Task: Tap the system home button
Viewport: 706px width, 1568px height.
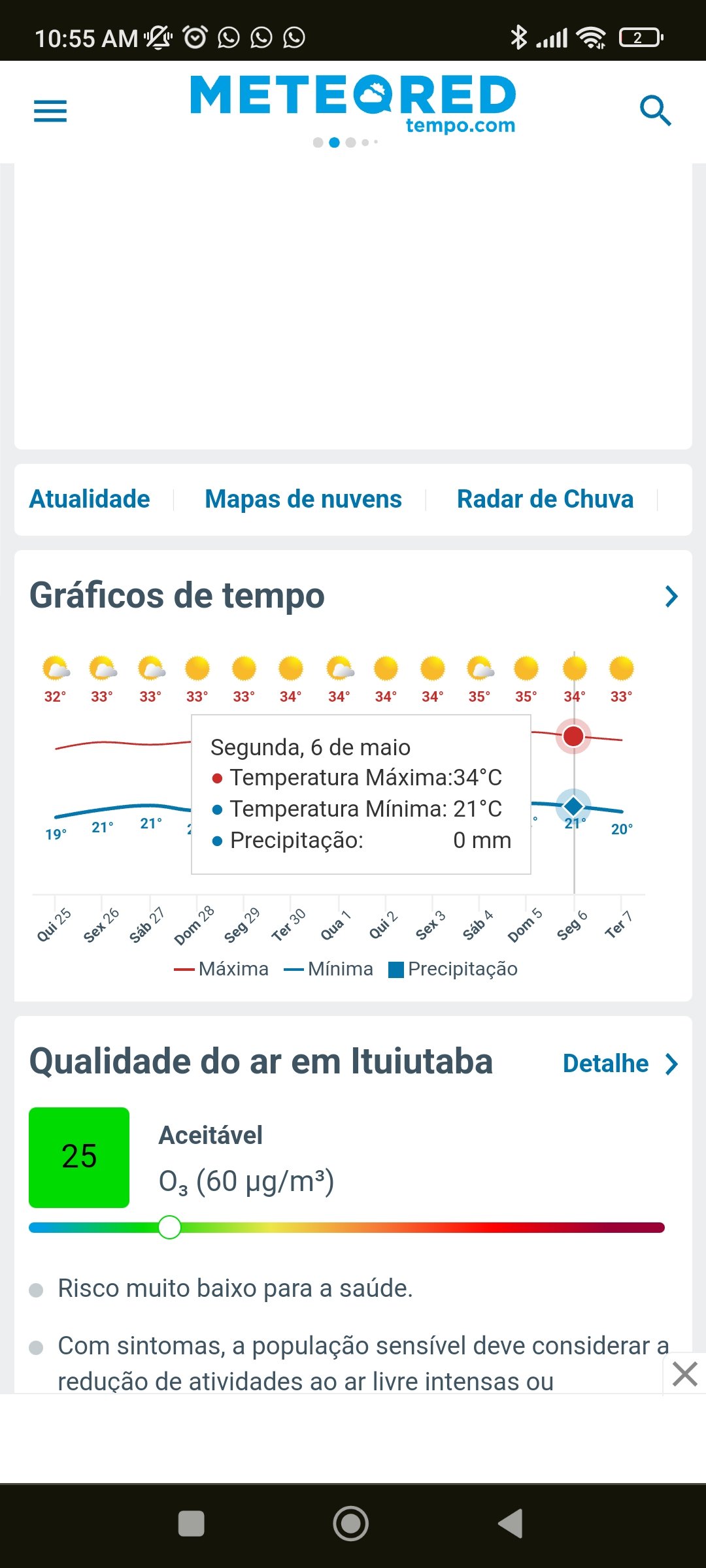Action: 351,1524
